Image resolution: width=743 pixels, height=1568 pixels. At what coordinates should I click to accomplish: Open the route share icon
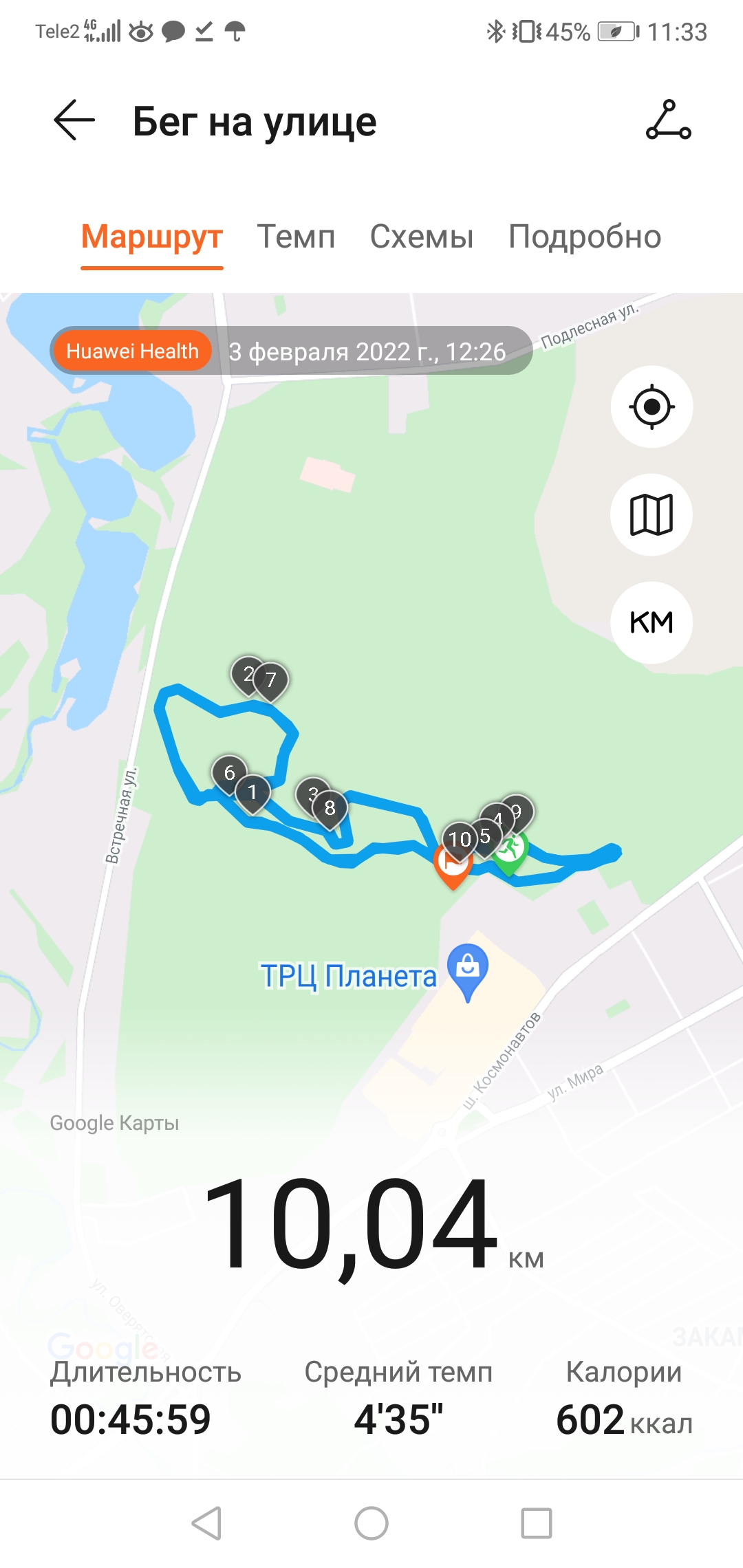coord(668,120)
